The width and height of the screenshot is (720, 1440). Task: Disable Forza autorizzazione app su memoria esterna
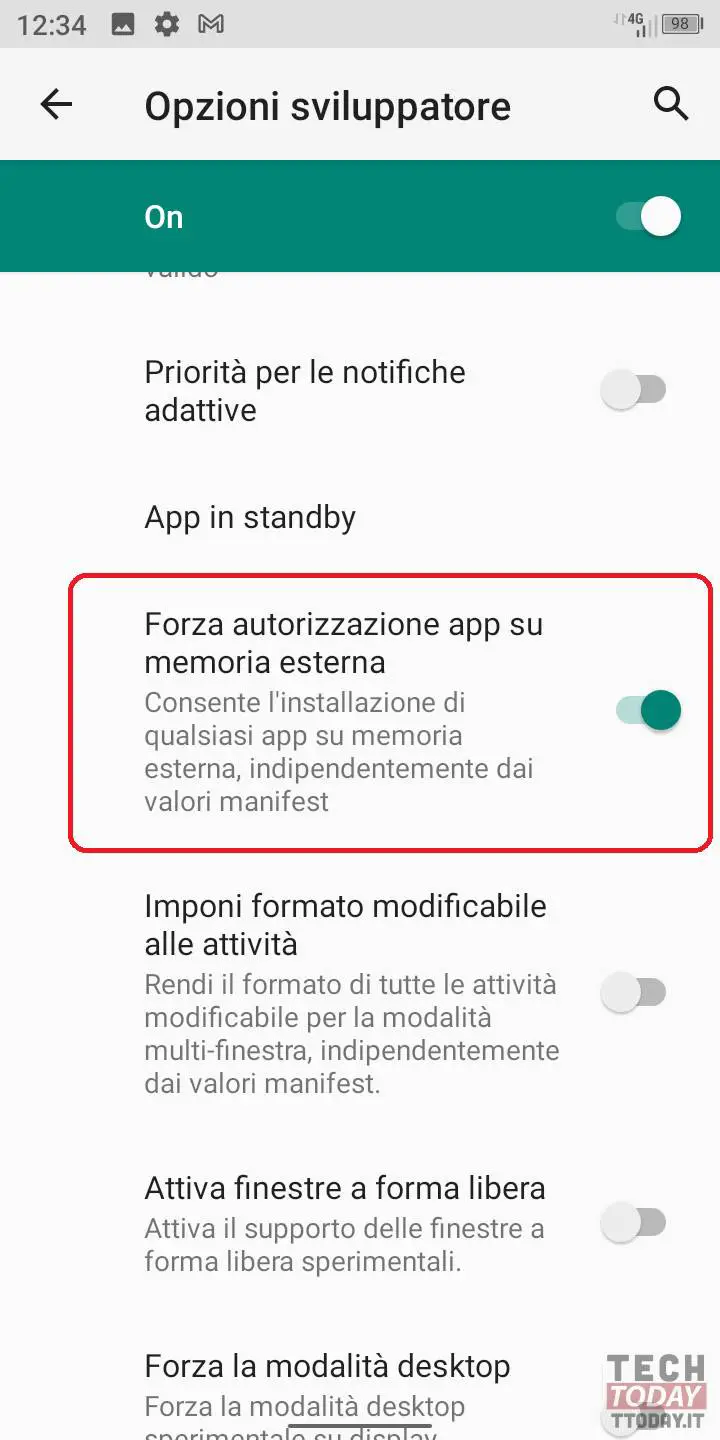pos(648,710)
